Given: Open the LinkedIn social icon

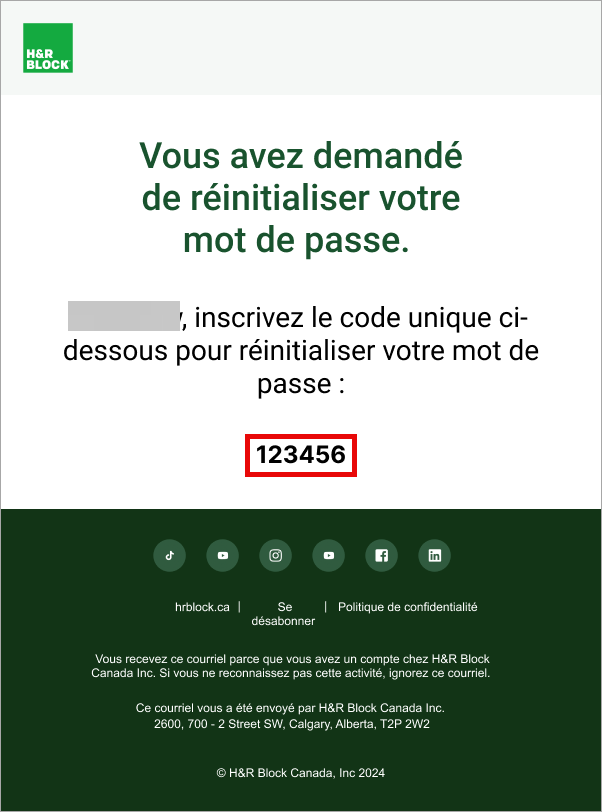Looking at the screenshot, I should [434, 555].
